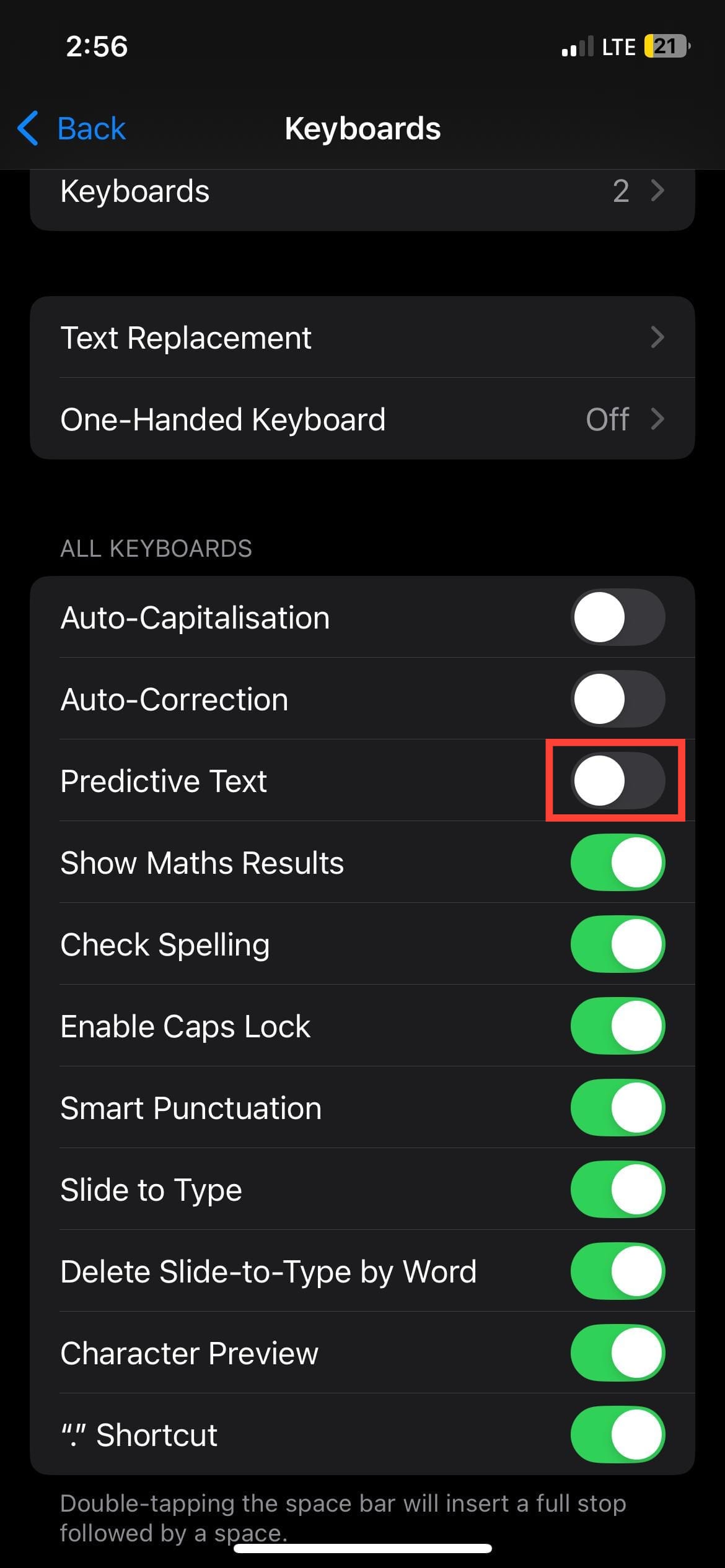Turn off Slide to Type

(x=617, y=1190)
